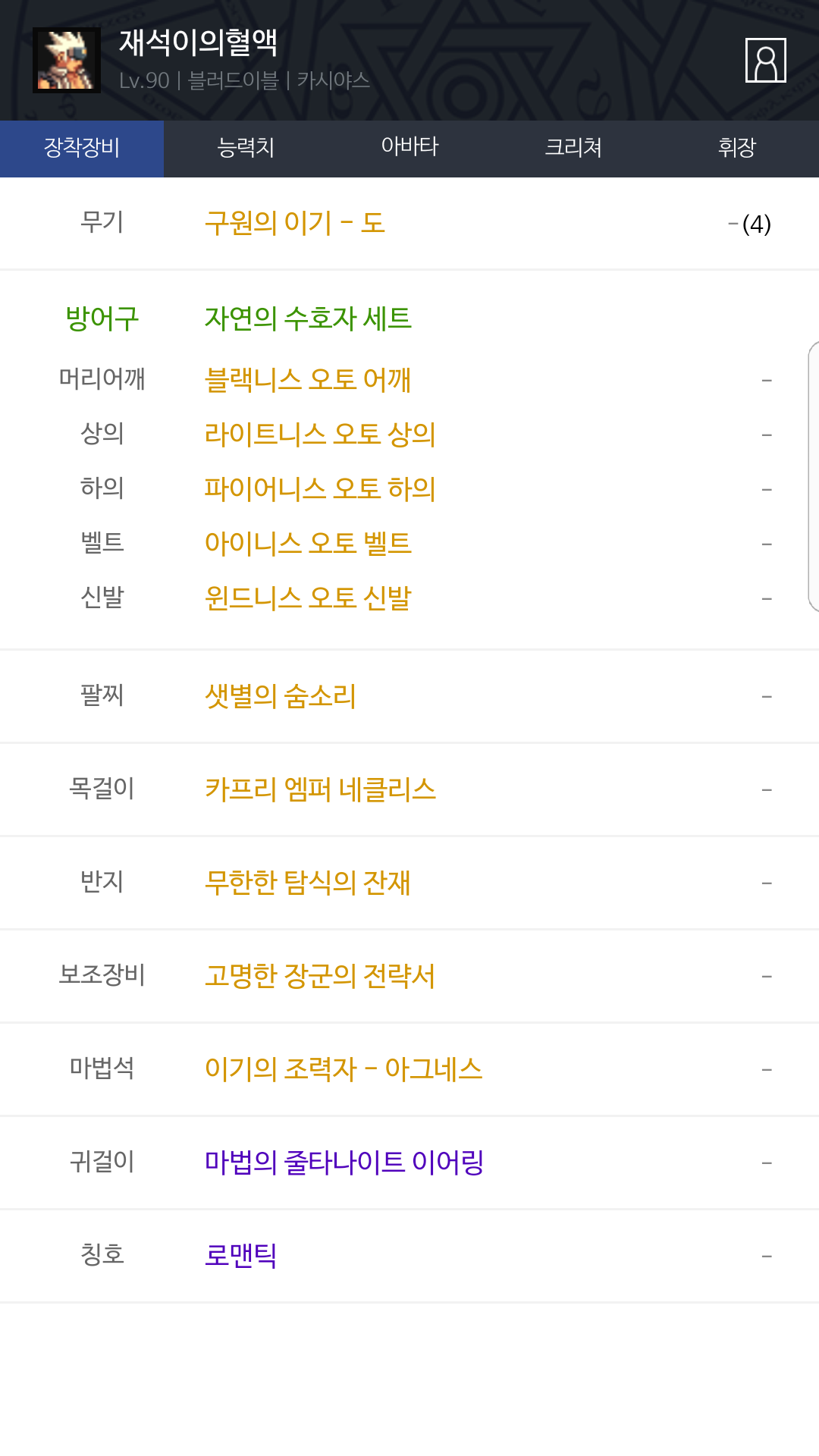Open 윈드니스 오토 신발 item

click(308, 598)
